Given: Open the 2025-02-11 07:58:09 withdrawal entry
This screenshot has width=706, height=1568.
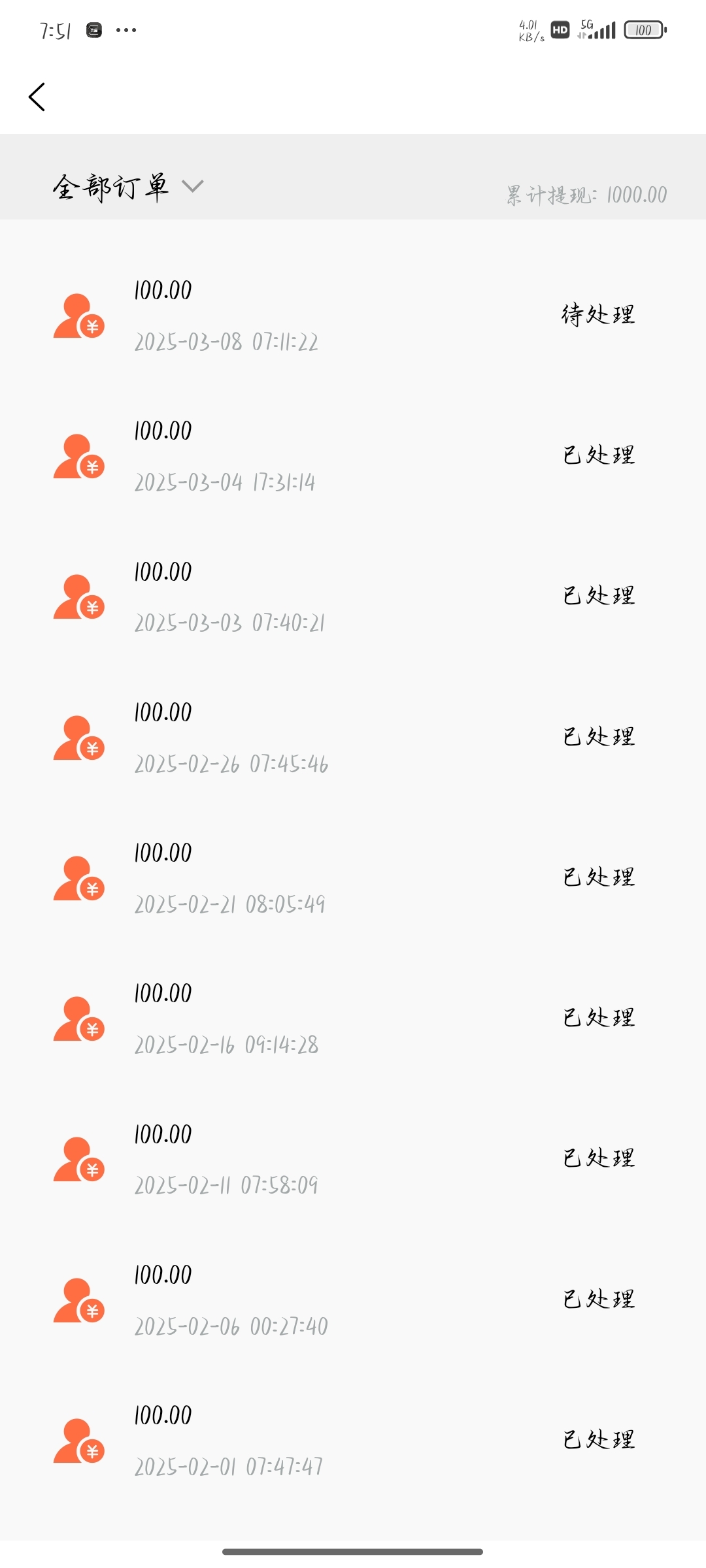Looking at the screenshot, I should 353,1159.
